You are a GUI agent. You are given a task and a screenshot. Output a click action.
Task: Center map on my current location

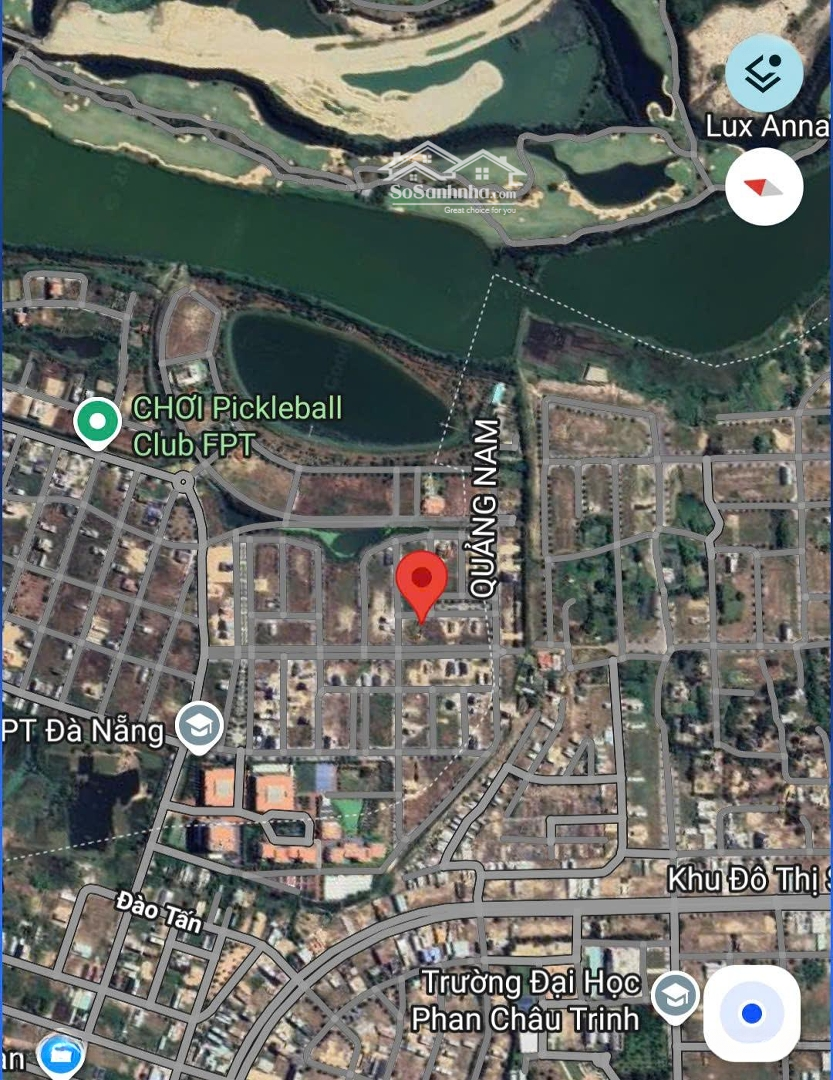(751, 1014)
